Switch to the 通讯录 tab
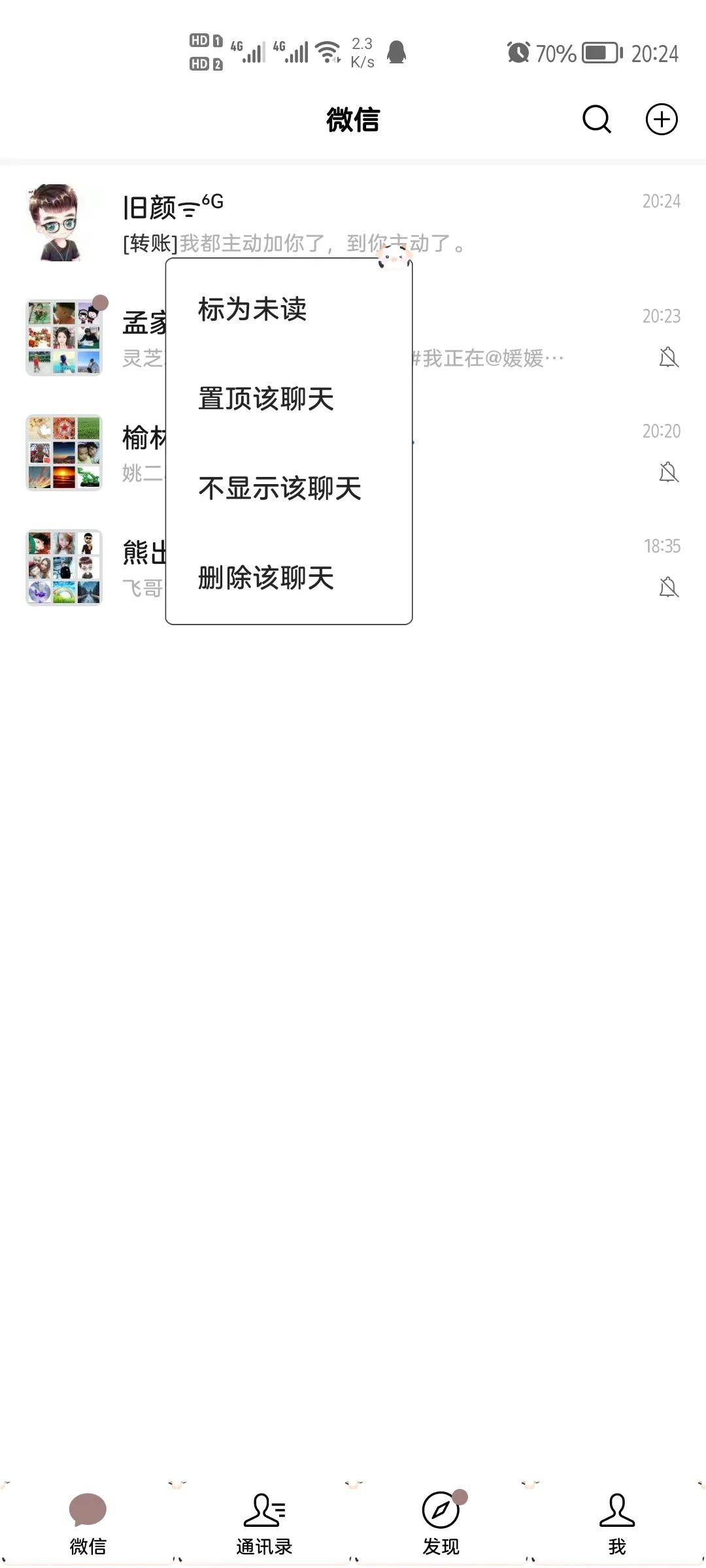706x1568 pixels. pos(264,1523)
